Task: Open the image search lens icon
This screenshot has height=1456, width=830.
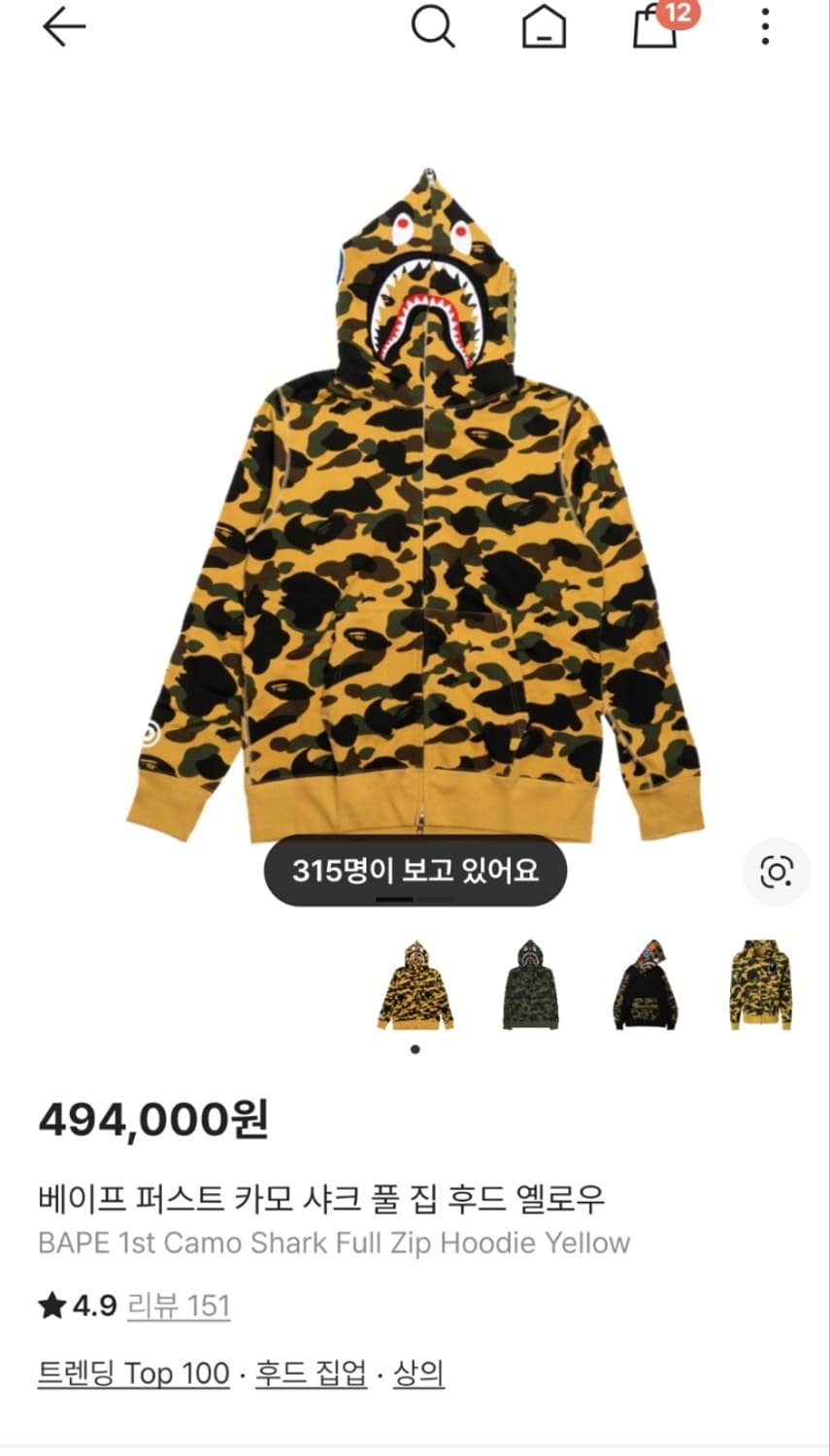Action: coord(776,873)
